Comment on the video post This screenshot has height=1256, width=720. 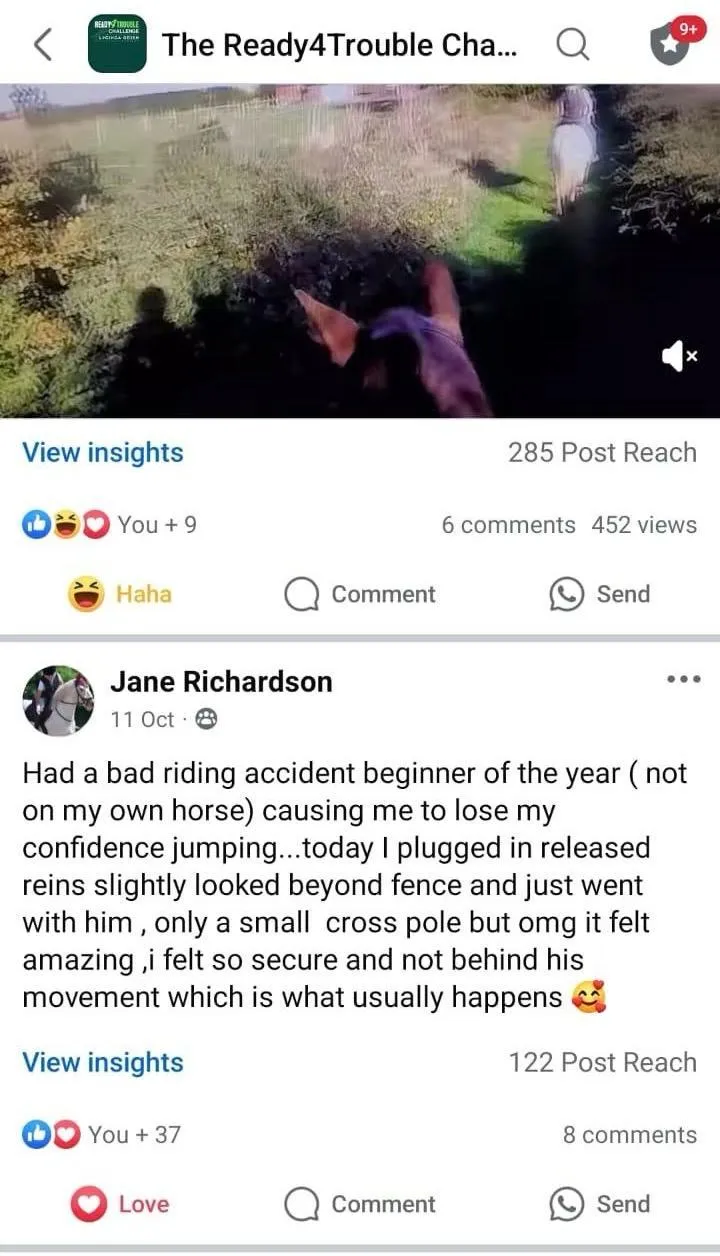tap(360, 594)
